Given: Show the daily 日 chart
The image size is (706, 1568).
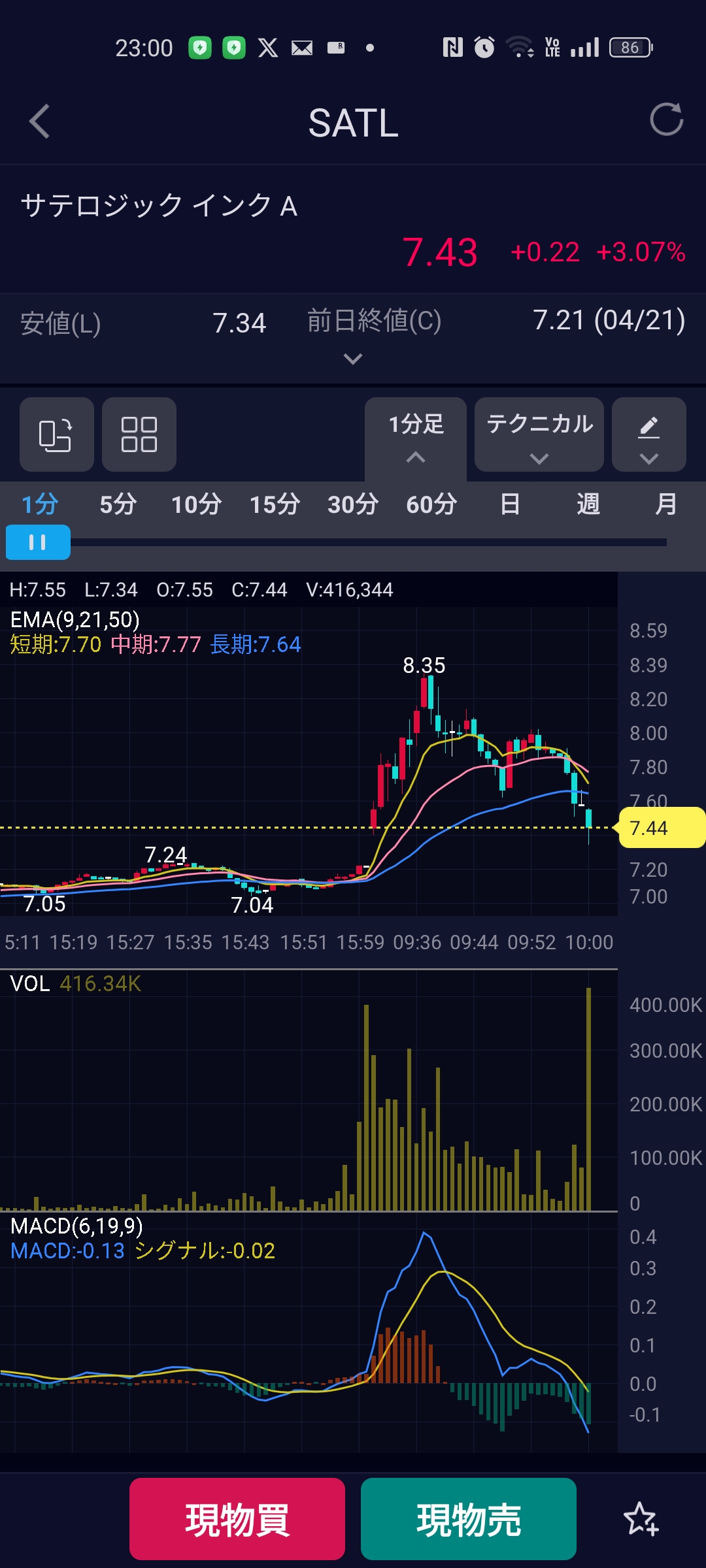Looking at the screenshot, I should (x=510, y=504).
